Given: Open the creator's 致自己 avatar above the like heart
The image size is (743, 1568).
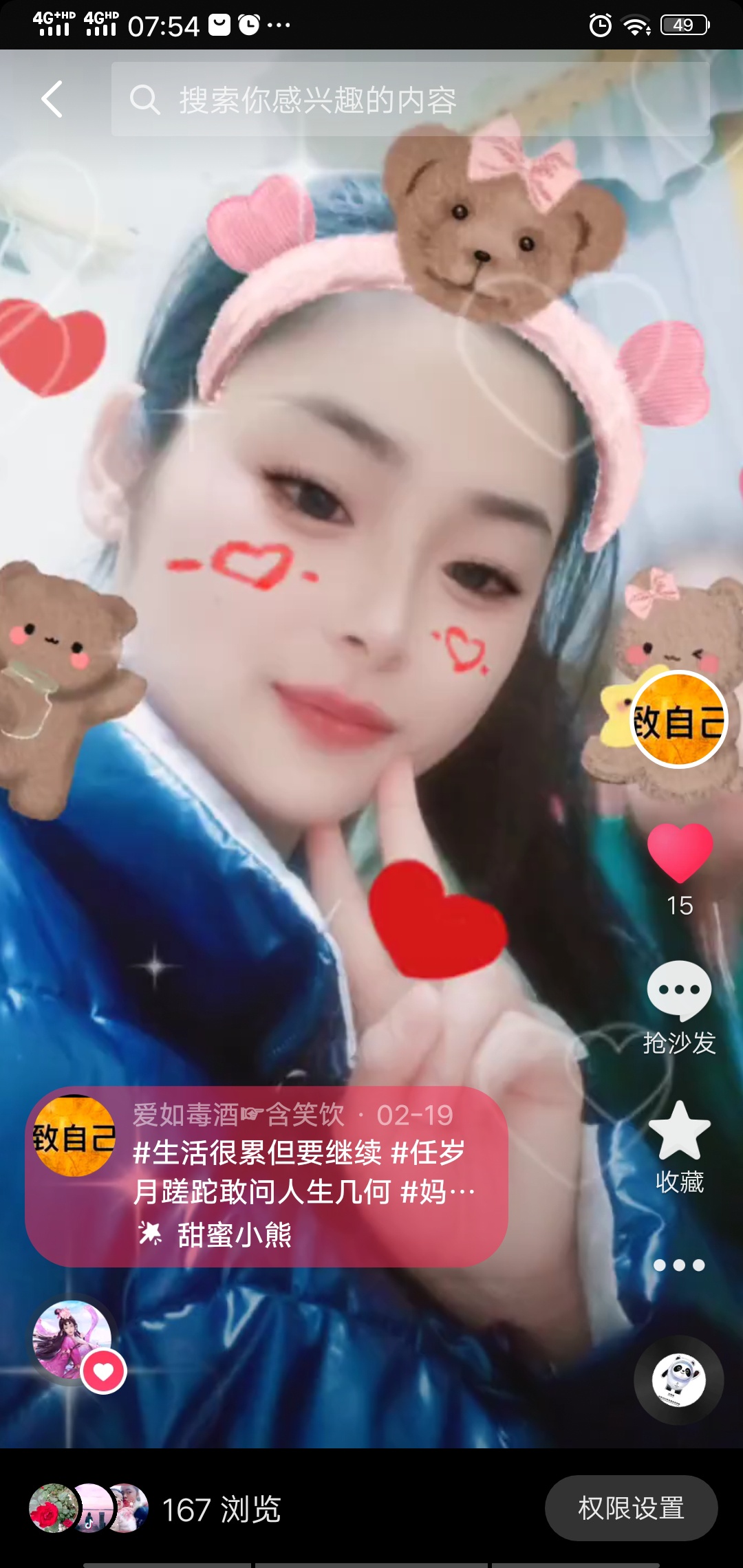Looking at the screenshot, I should (679, 719).
